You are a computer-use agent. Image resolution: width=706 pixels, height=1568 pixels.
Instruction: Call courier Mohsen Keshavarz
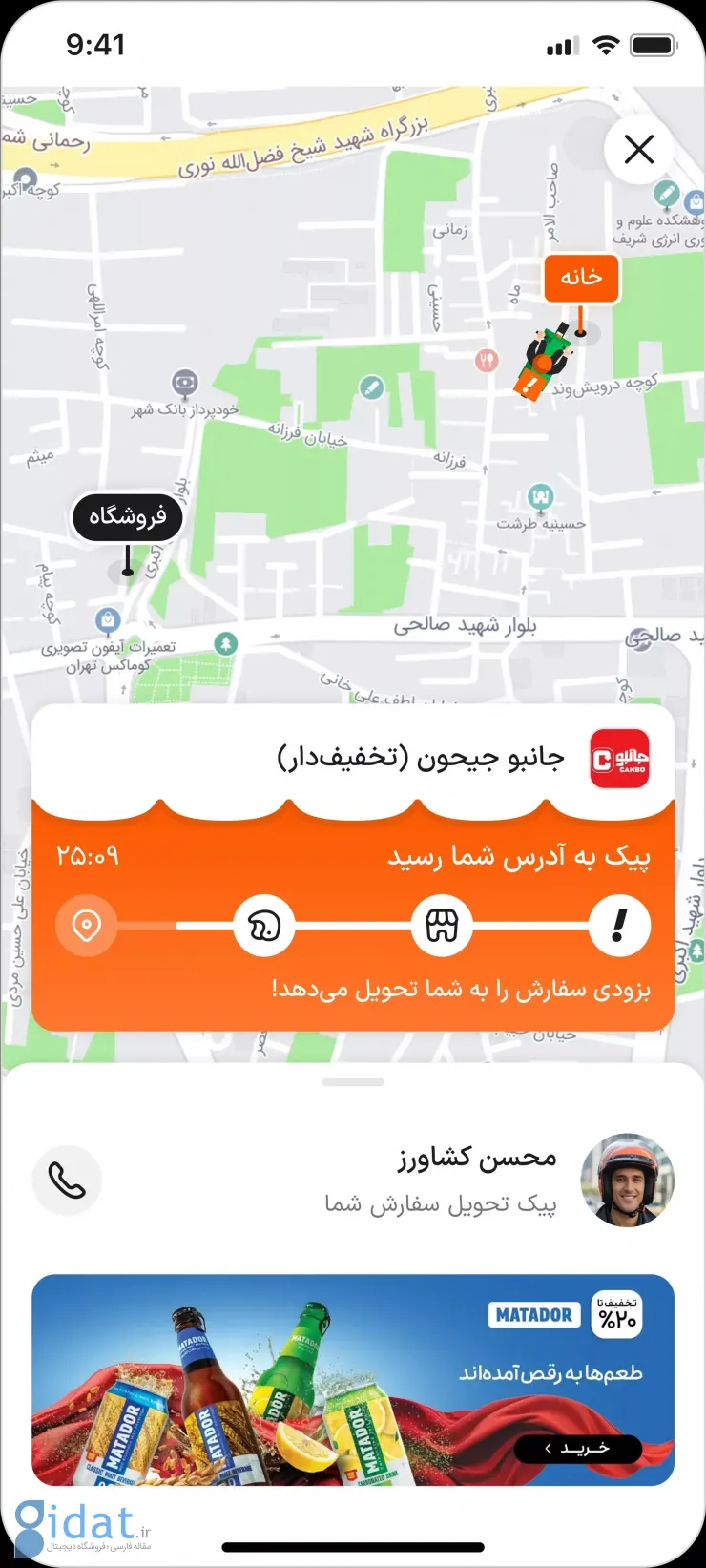coord(67,1181)
